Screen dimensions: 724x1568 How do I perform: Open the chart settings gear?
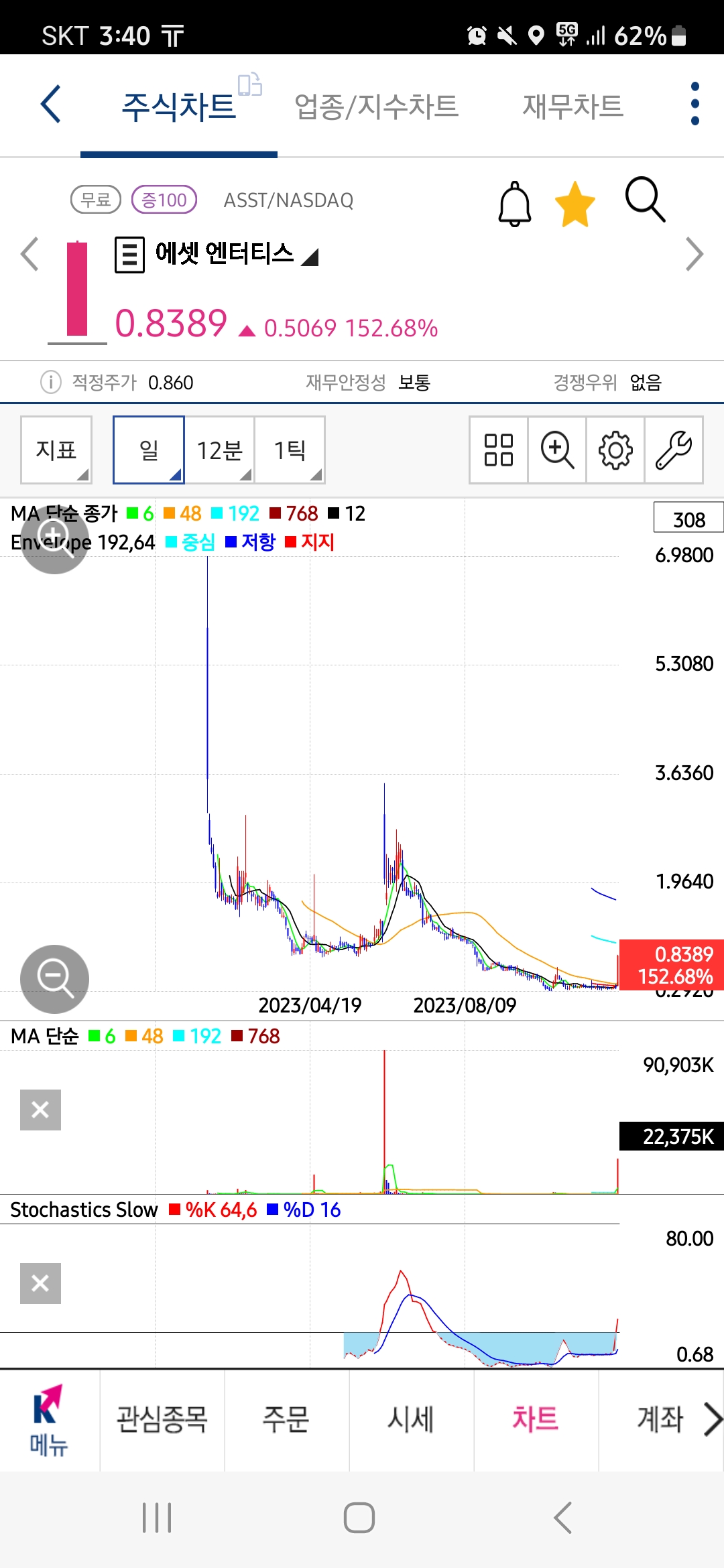615,450
